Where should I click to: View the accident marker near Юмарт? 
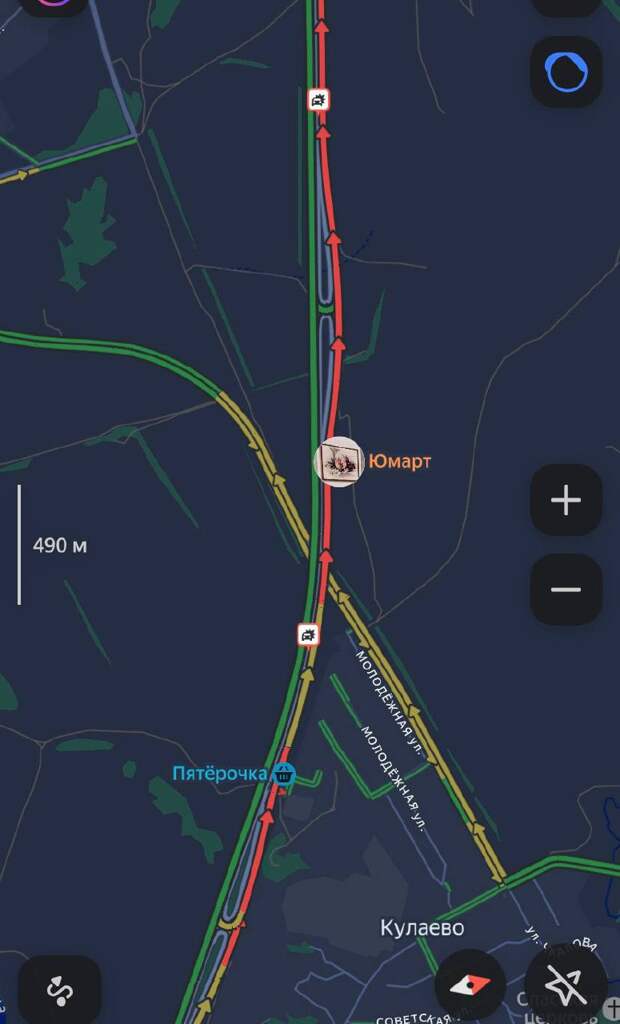coord(309,634)
